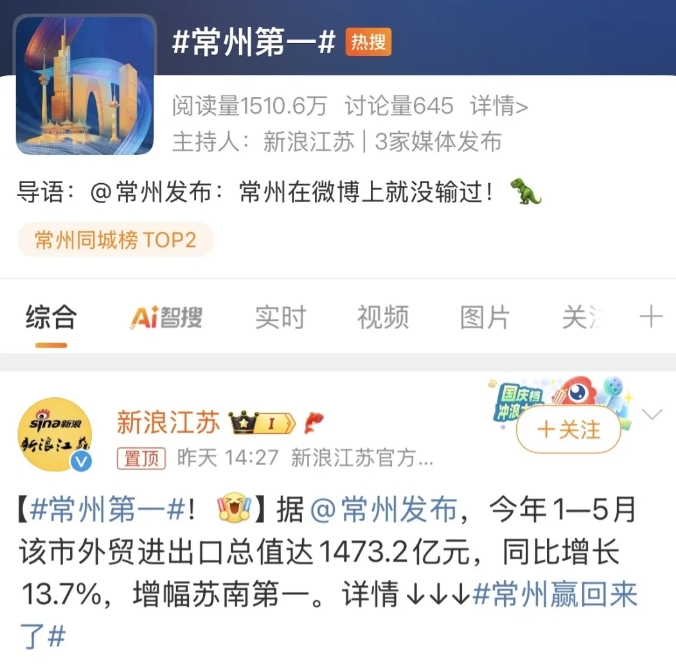Switch to the 综合 tab
The height and width of the screenshot is (664, 676).
click(x=51, y=318)
